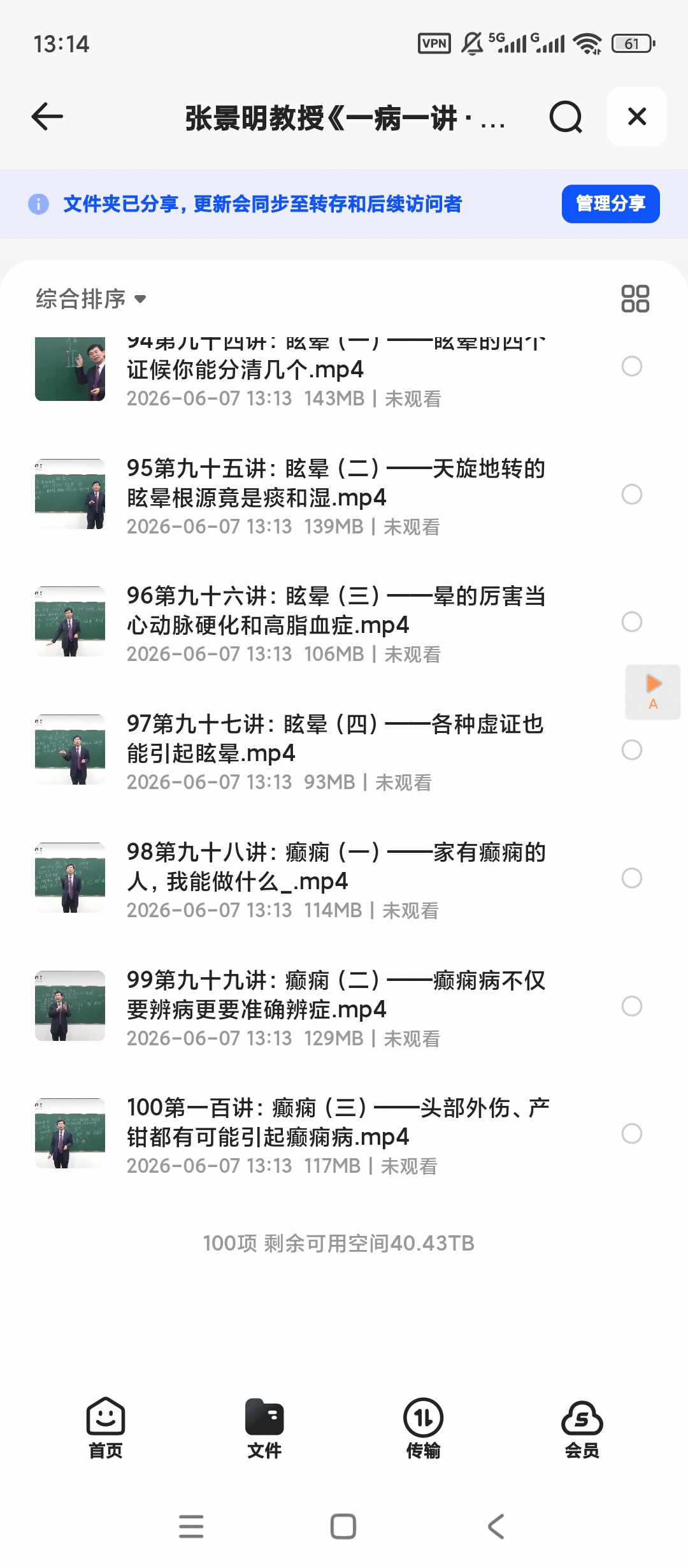Viewport: 688px width, 1568px height.
Task: Switch to the 文件 tab
Action: coord(264,1428)
